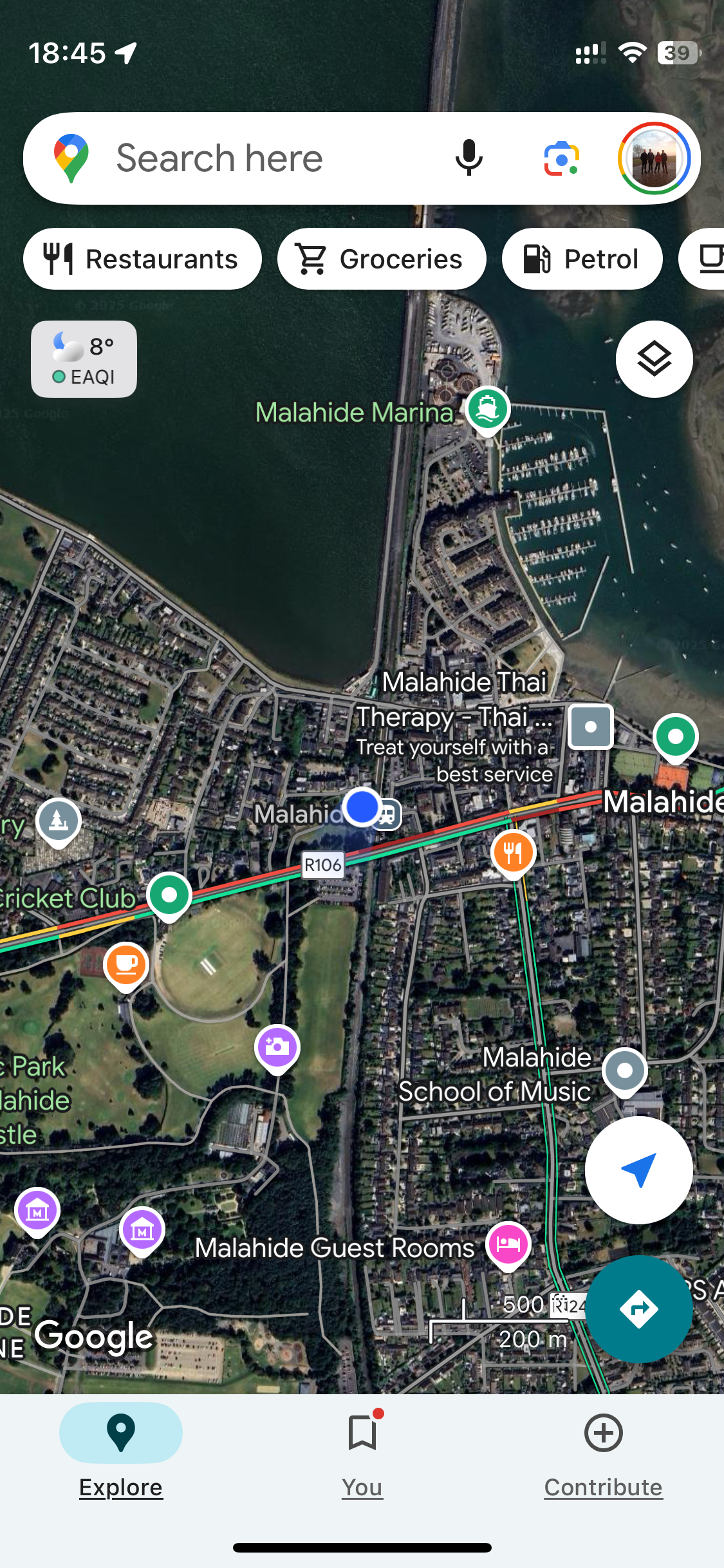The image size is (724, 1568).
Task: Tap the orange café pin near Cricket Club
Action: point(126,964)
